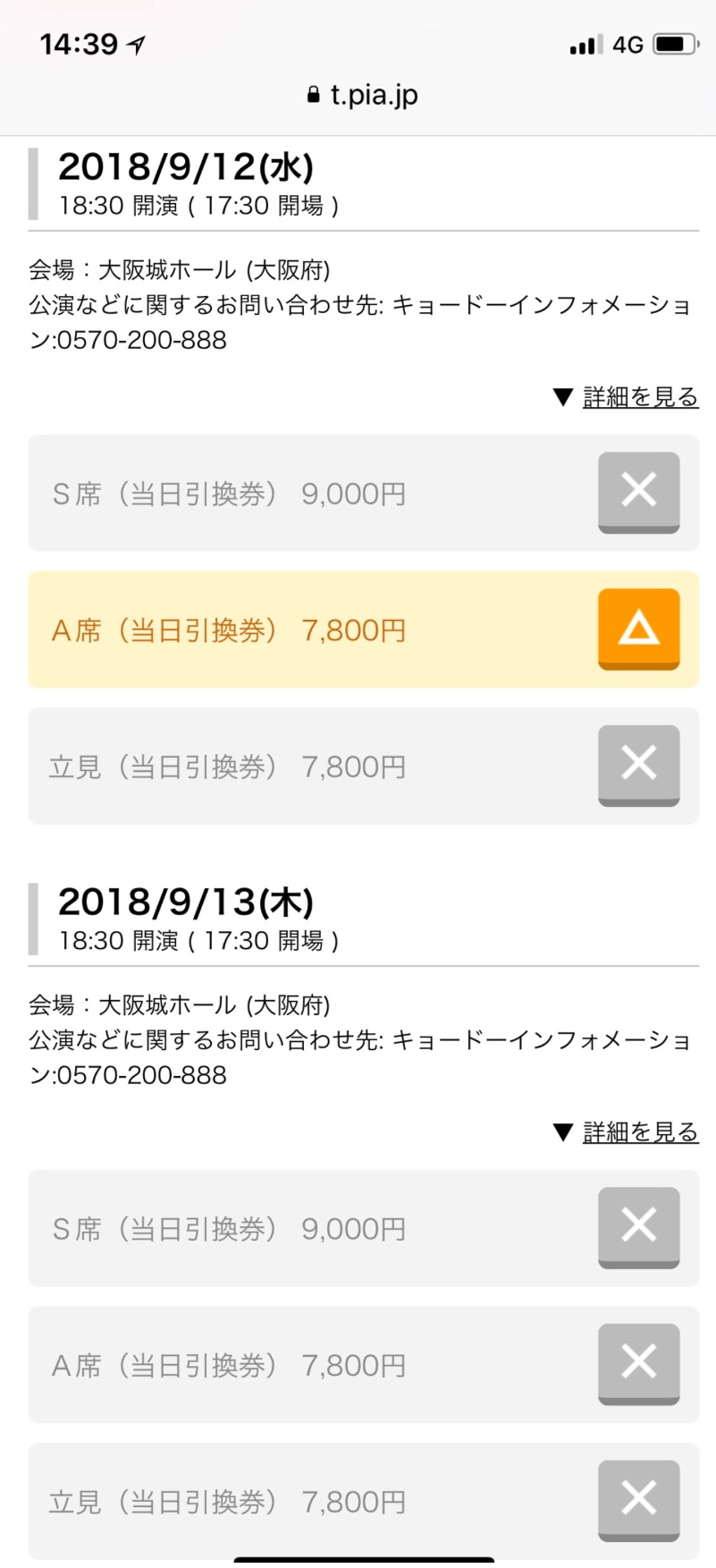Viewport: 716px width, 1568px height.
Task: Tap the t.pia.jp address bar
Action: 362,95
